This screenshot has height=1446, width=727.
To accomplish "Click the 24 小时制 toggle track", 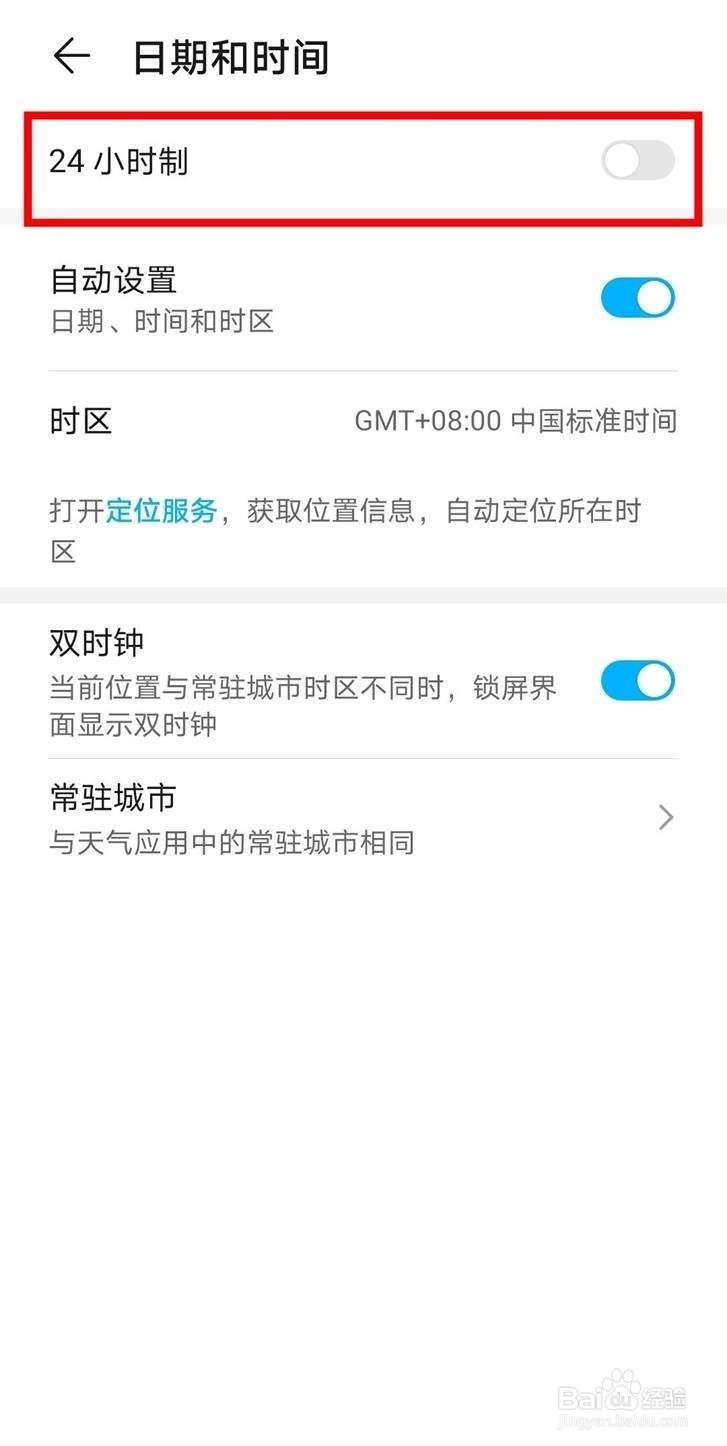I will click(x=637, y=160).
